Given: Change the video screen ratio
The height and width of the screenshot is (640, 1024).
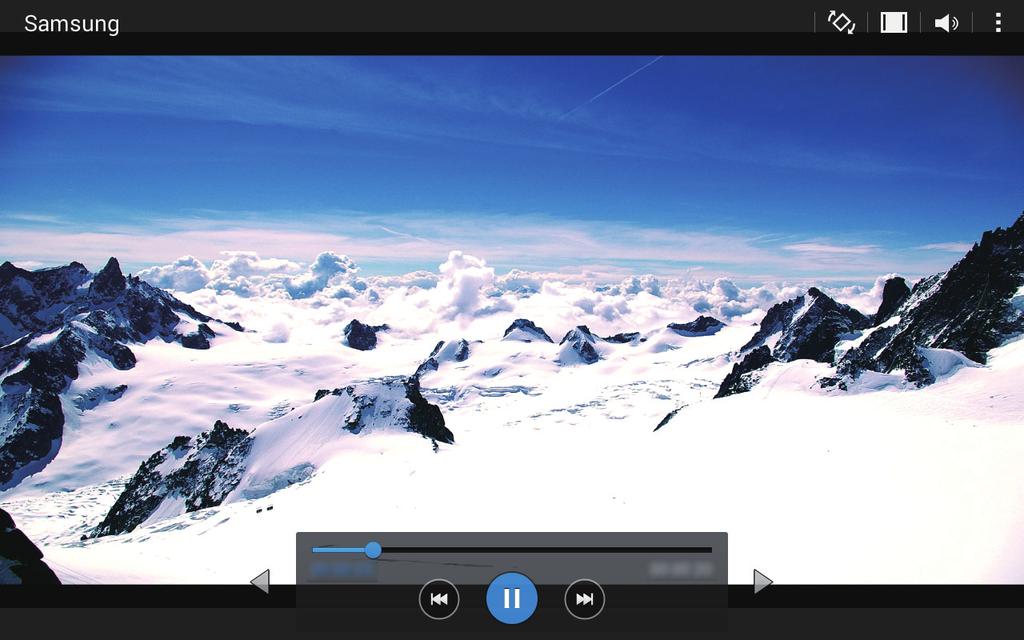Looking at the screenshot, I should click(x=893, y=22).
